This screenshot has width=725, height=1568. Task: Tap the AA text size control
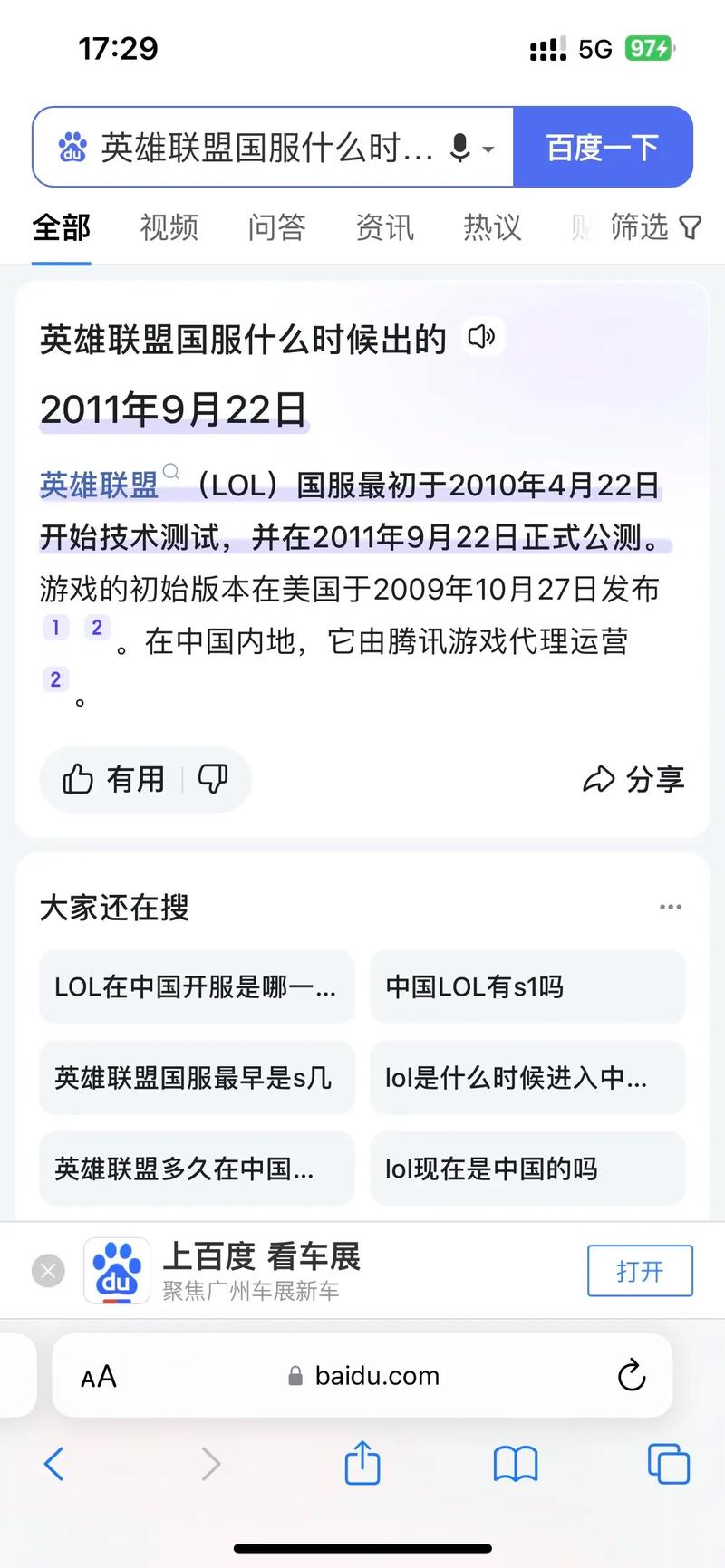98,1376
